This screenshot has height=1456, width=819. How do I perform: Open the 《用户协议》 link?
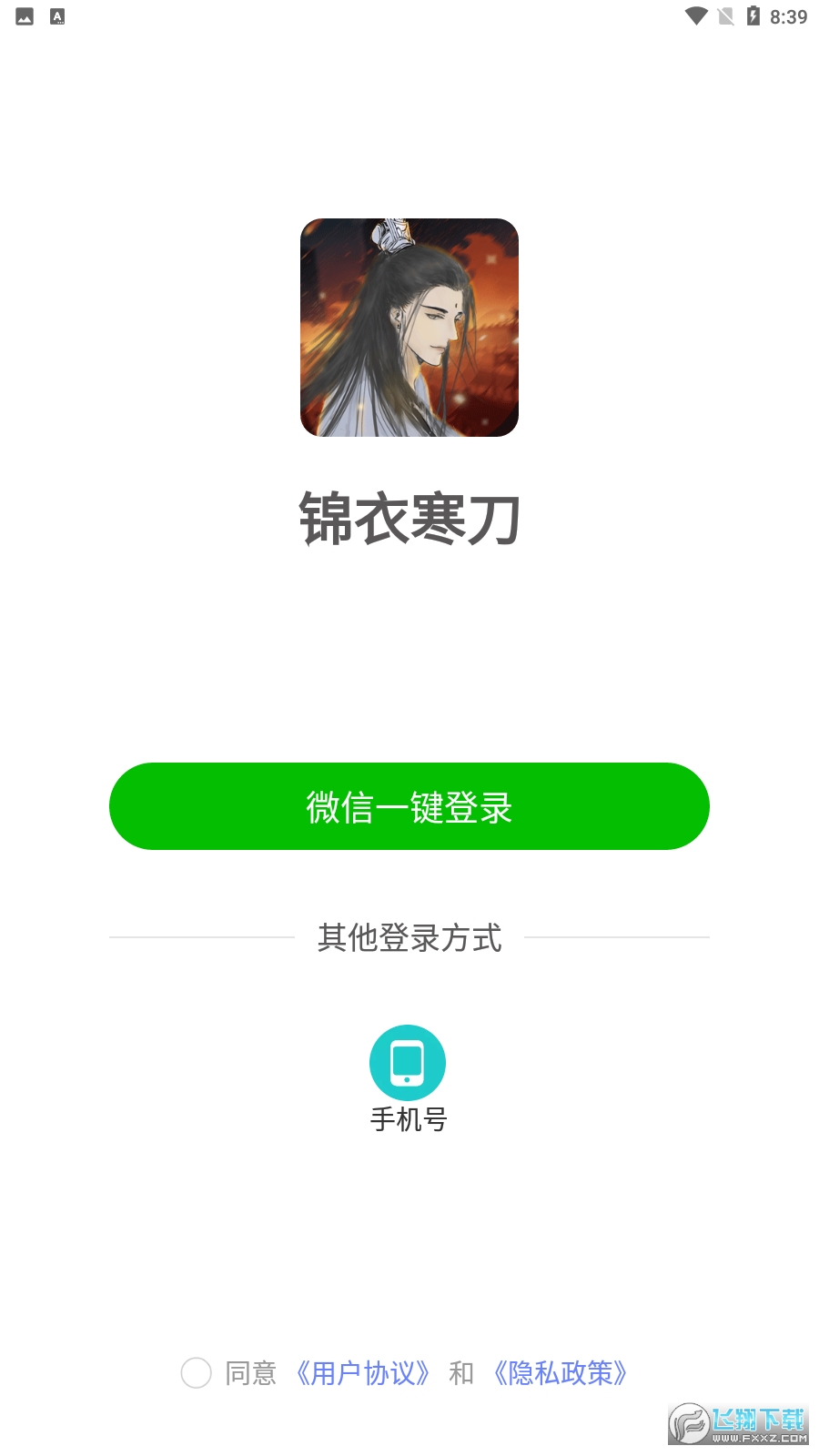click(x=362, y=1372)
